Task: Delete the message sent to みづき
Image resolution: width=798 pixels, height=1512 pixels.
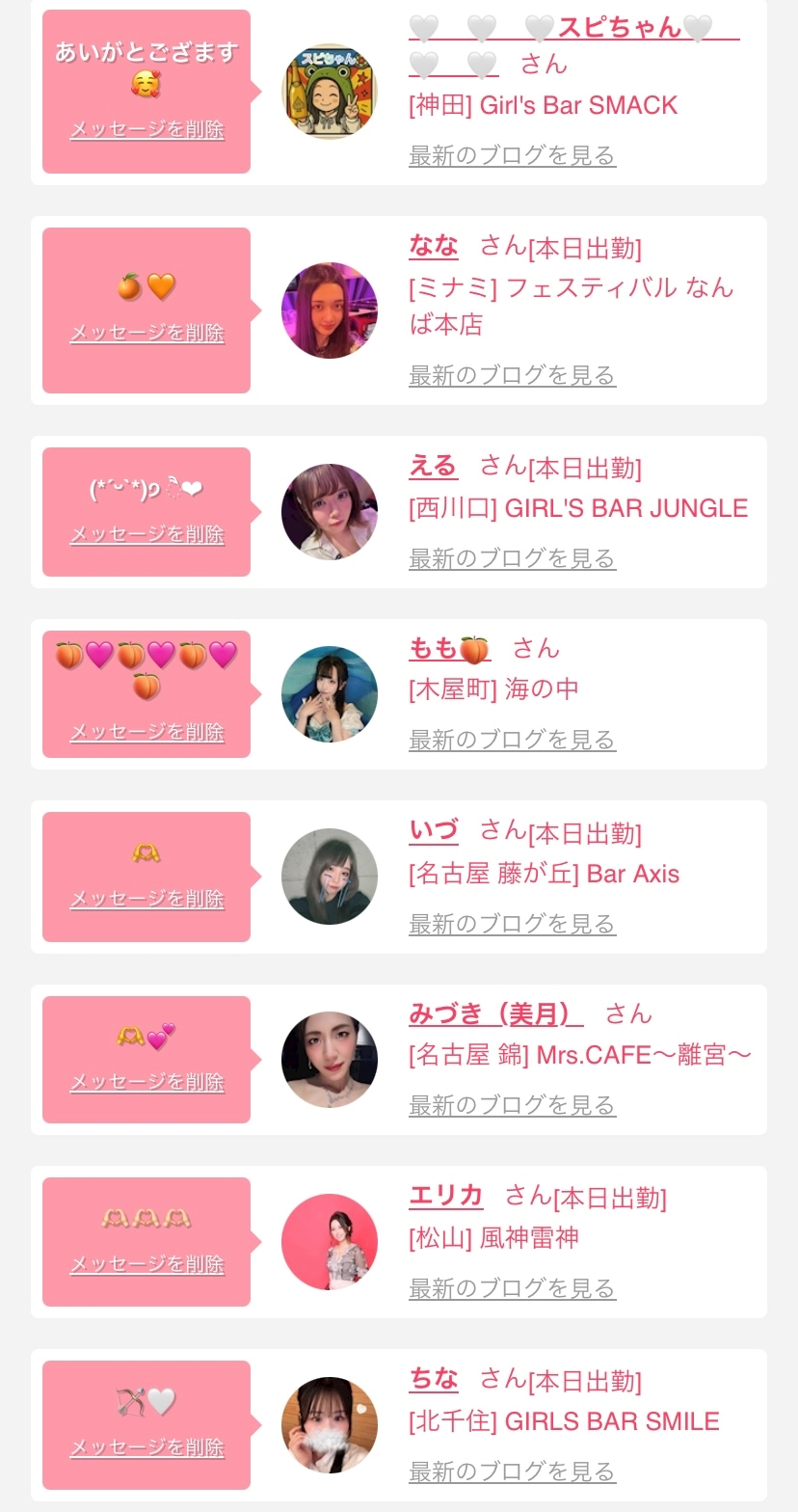Action: tap(146, 1083)
